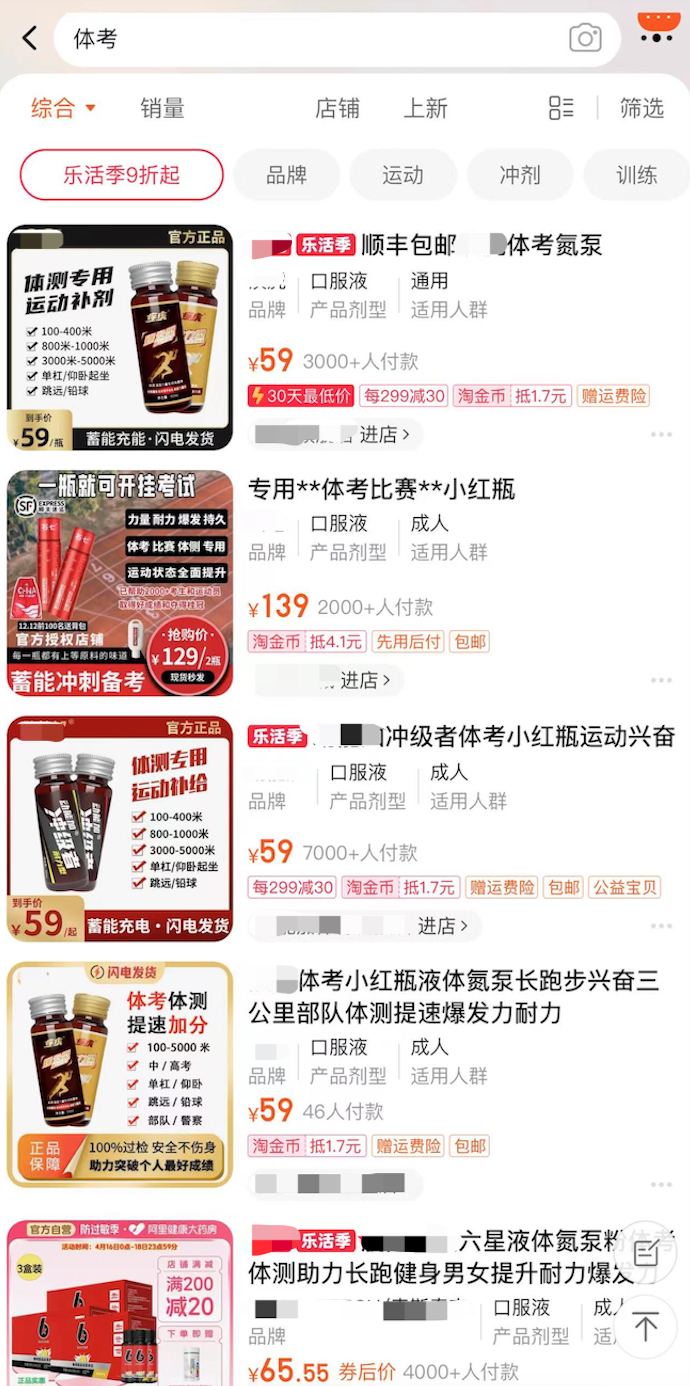Screen dimensions: 690x1386
Task: Filter by the 品牌 chip
Action: [286, 175]
